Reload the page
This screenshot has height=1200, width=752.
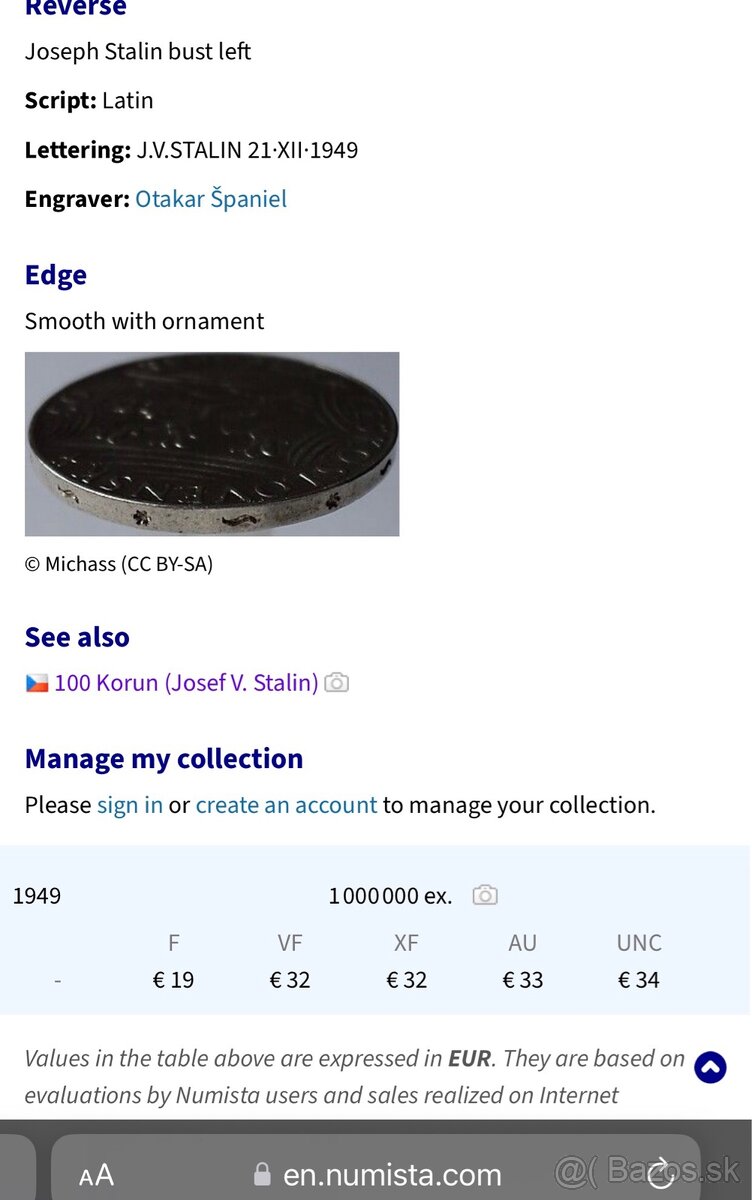pyautogui.click(x=661, y=1174)
